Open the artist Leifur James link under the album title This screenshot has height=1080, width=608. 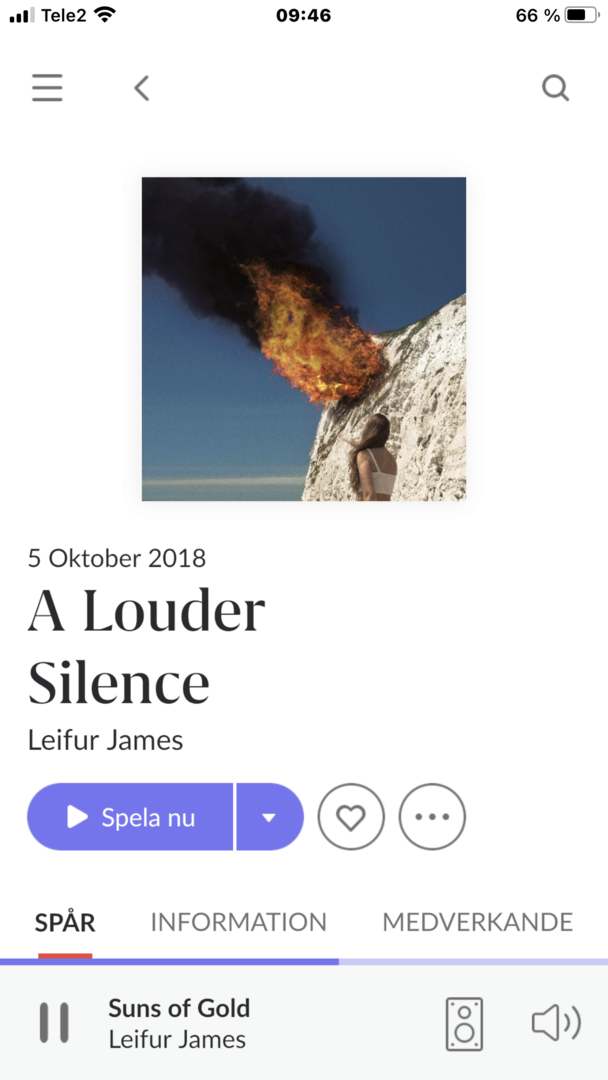click(x=105, y=740)
